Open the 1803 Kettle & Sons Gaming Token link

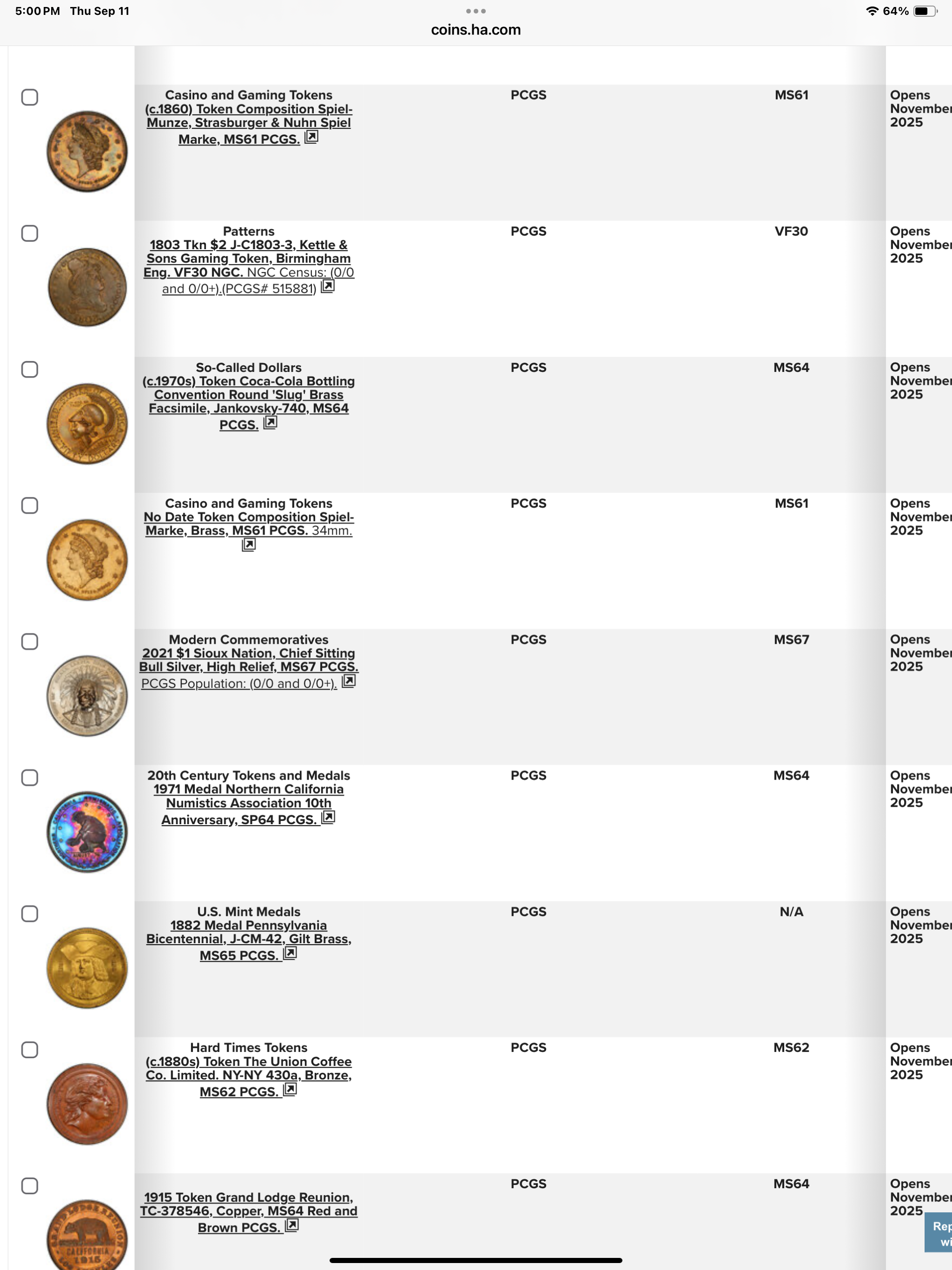[248, 259]
